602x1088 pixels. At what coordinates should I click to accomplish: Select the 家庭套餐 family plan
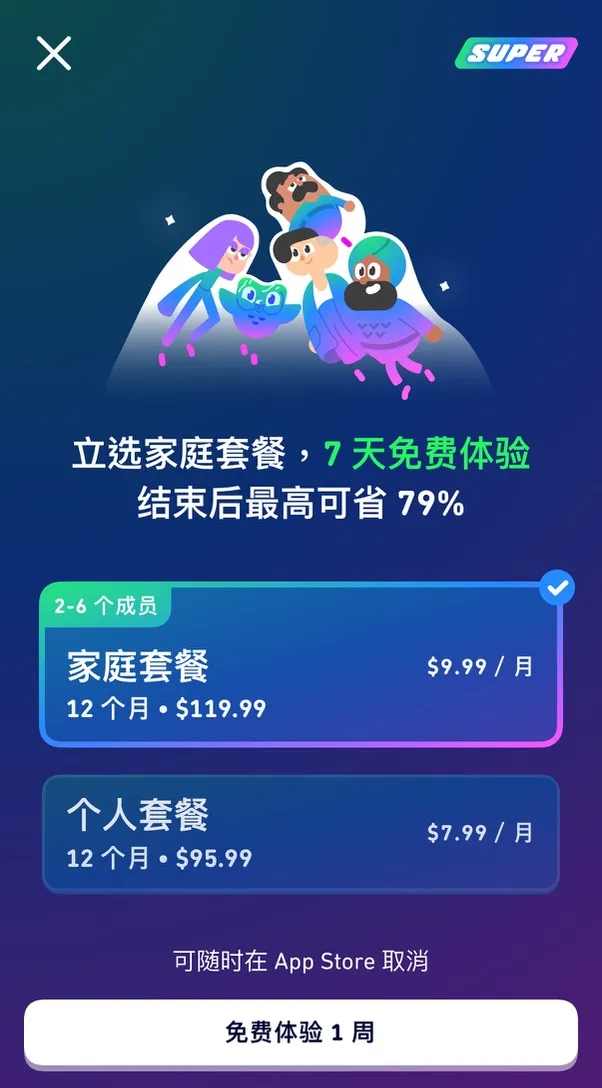[x=300, y=665]
